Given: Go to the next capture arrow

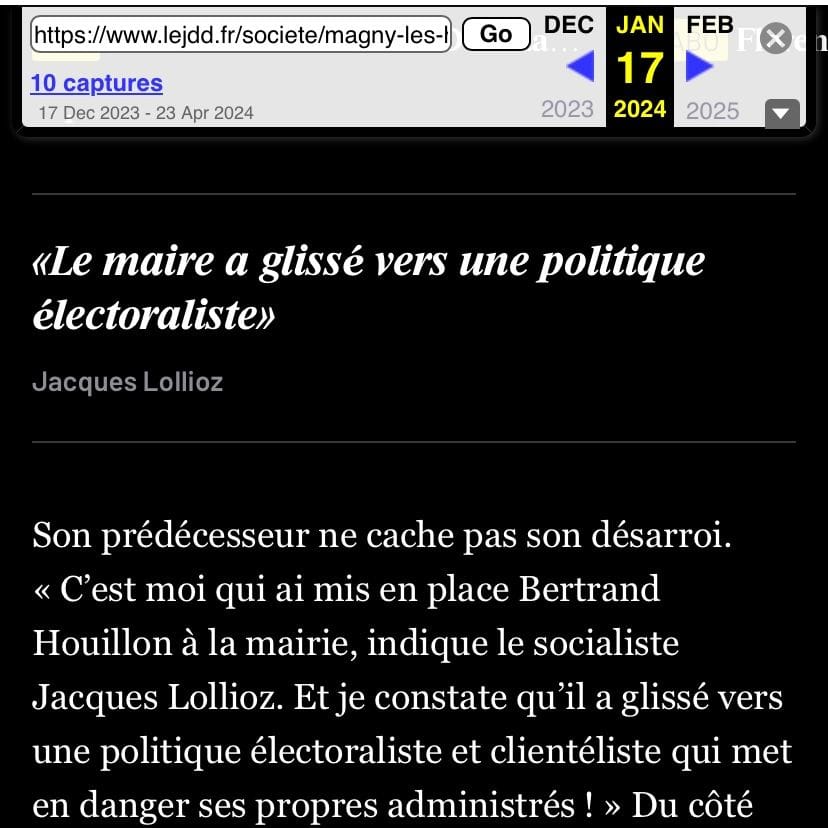Looking at the screenshot, I should [x=699, y=67].
